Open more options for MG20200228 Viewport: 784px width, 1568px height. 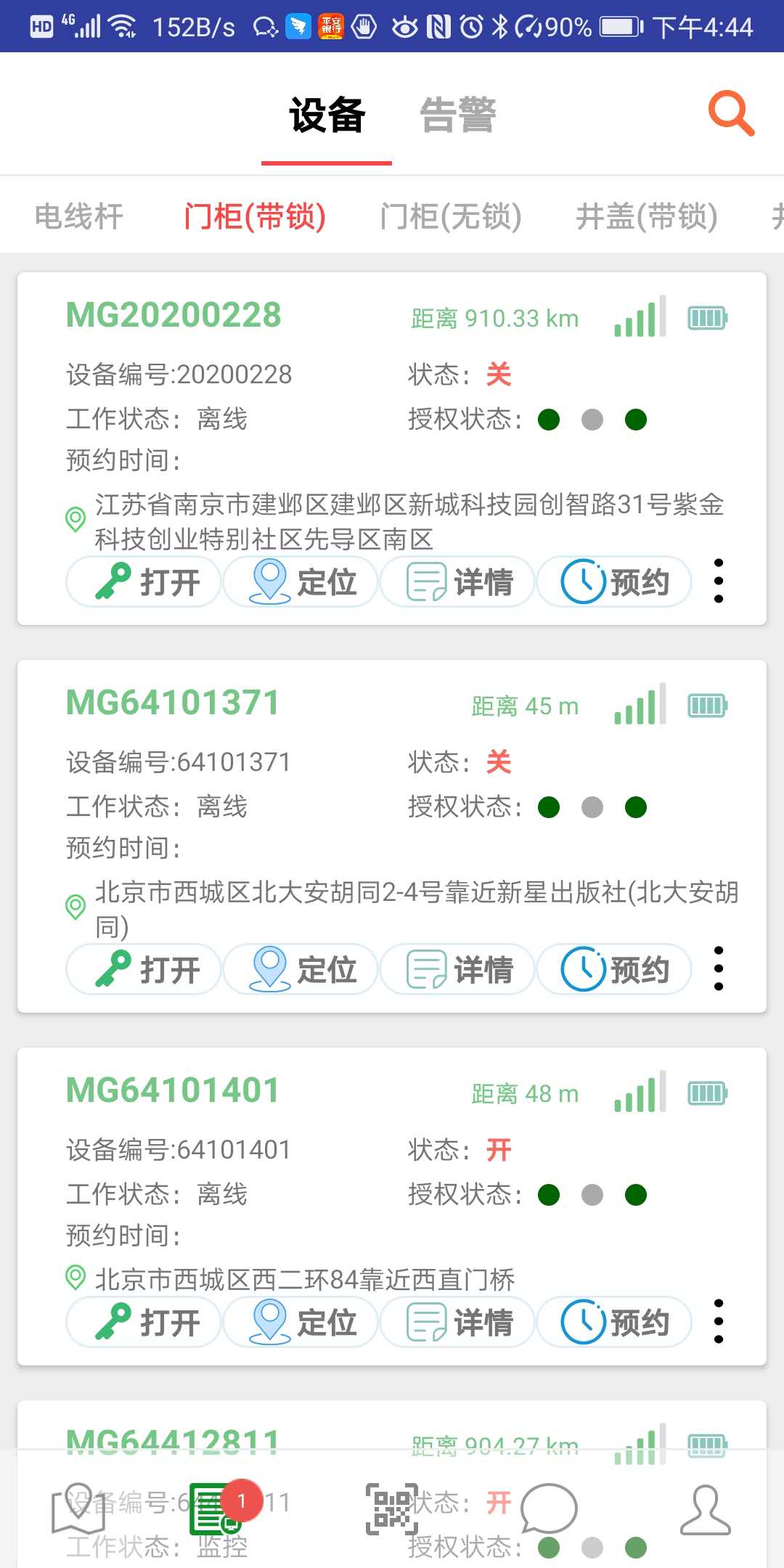click(x=719, y=581)
